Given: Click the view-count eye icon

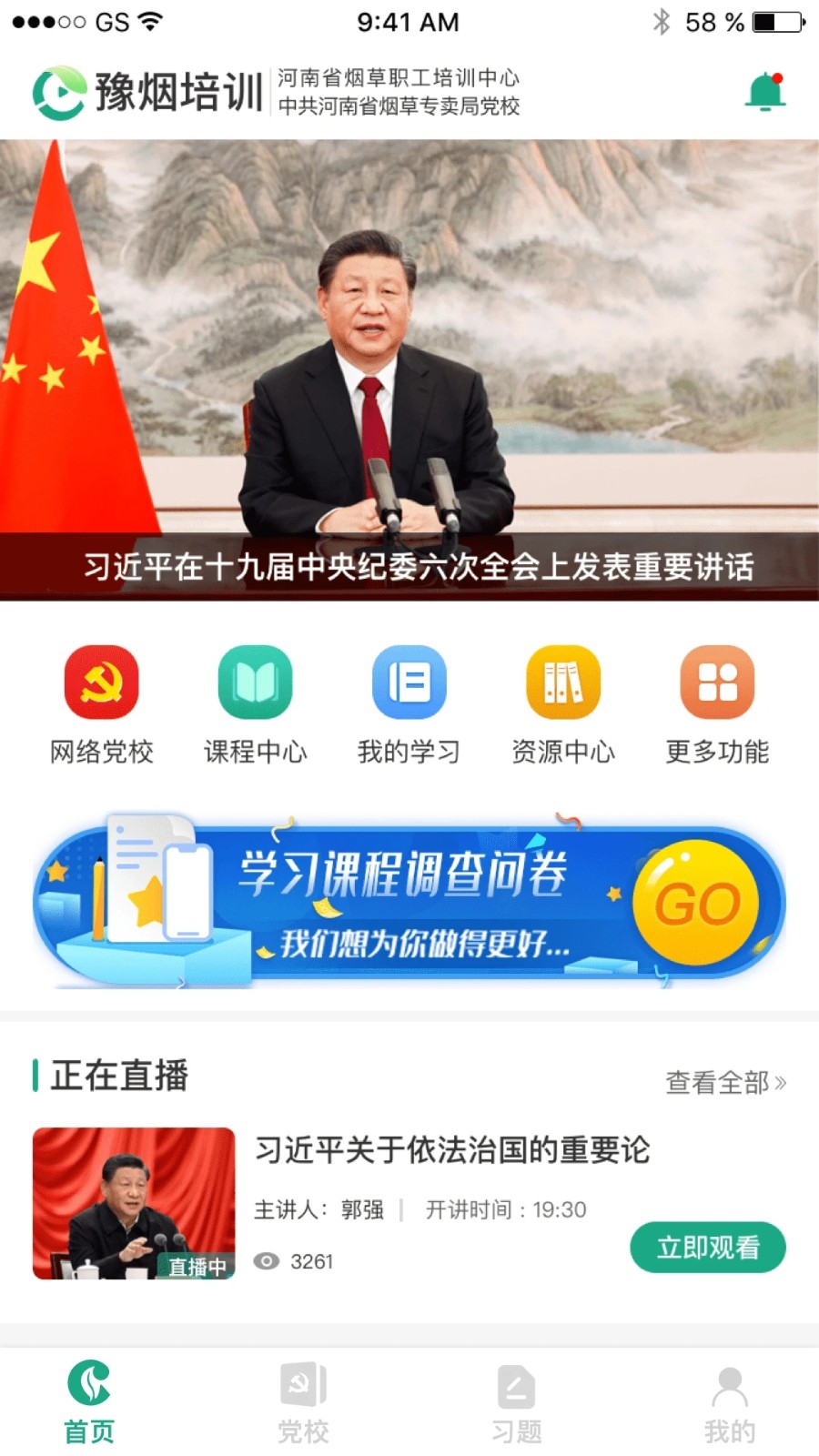Looking at the screenshot, I should click(265, 1261).
